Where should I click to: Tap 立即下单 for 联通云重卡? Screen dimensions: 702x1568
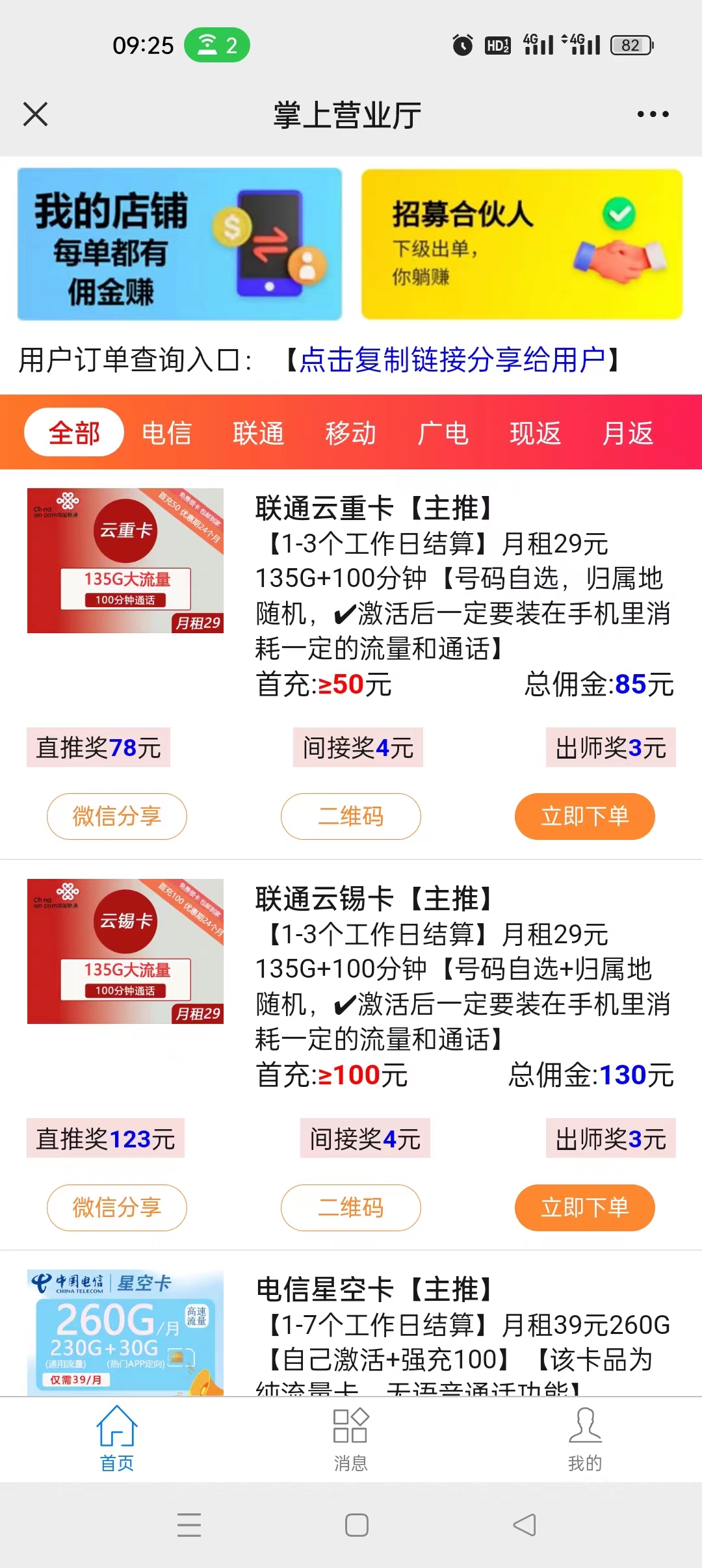(x=584, y=816)
